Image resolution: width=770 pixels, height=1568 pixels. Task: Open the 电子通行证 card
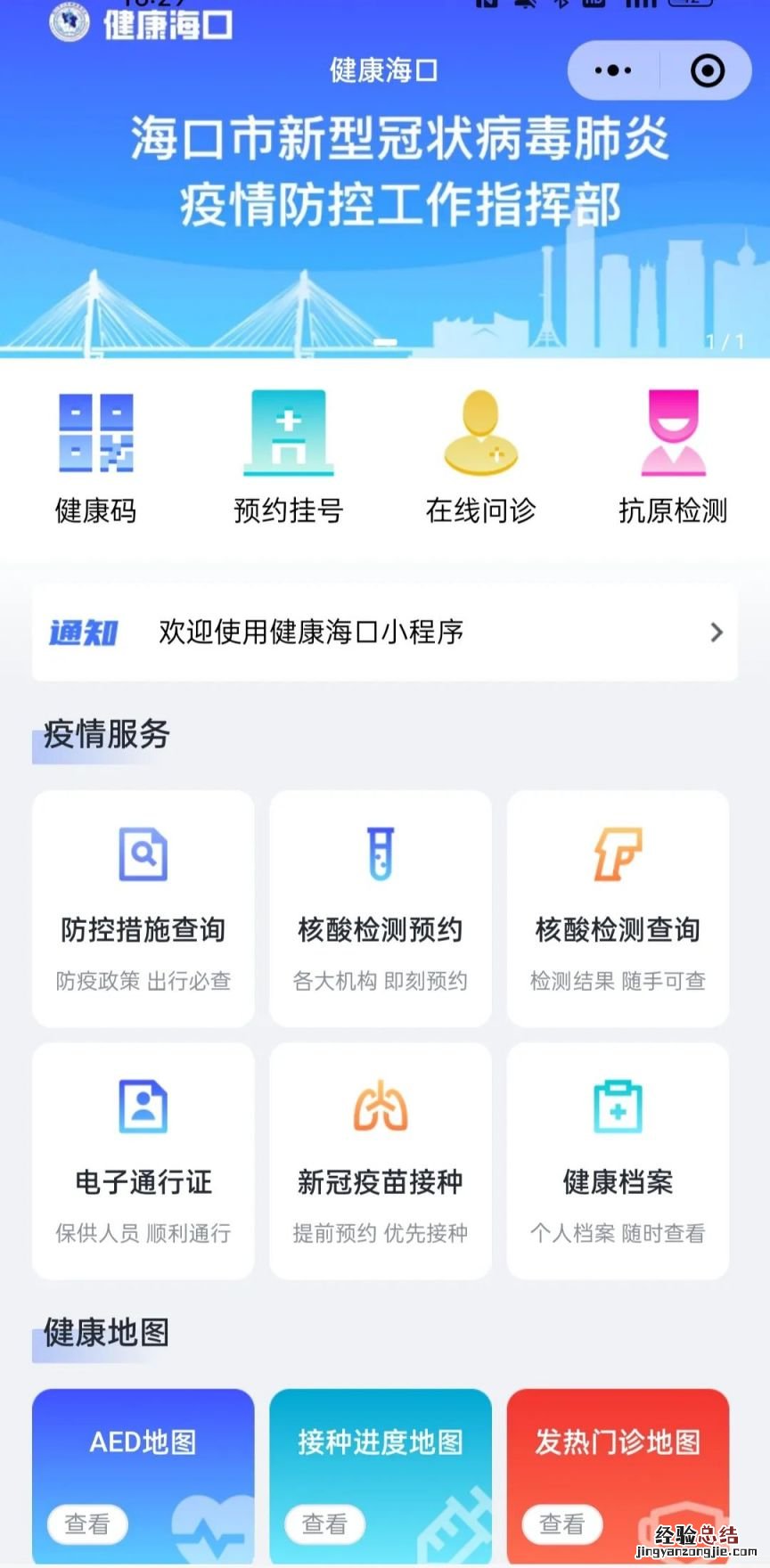[143, 1161]
